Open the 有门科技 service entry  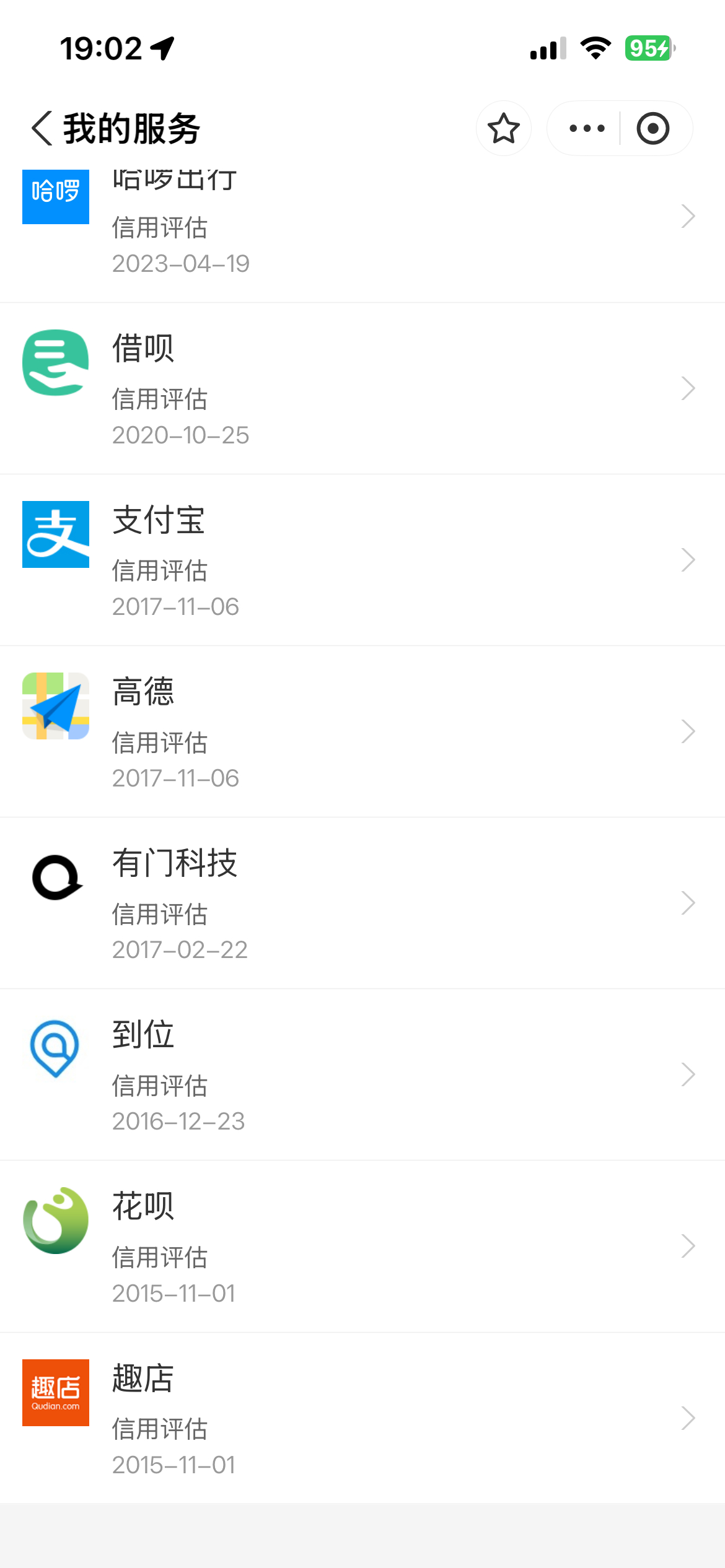(x=362, y=903)
